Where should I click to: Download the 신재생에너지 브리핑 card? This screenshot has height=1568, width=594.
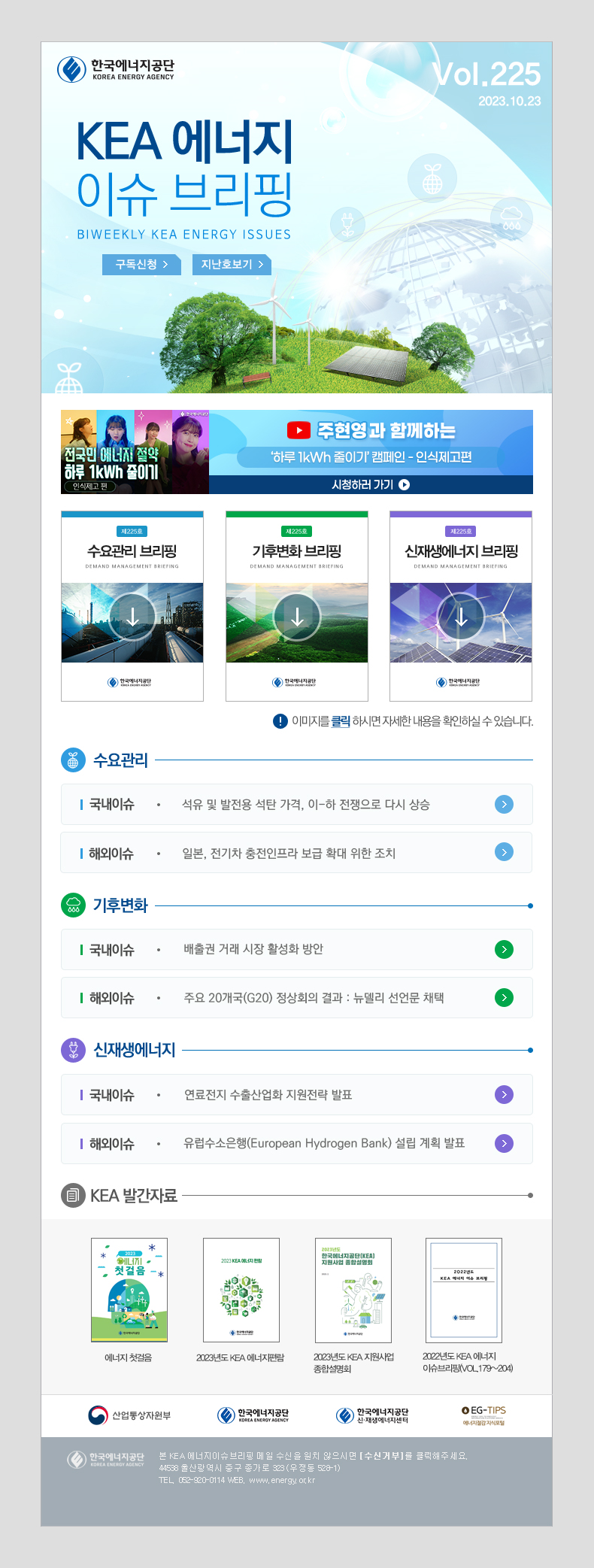pos(461,617)
